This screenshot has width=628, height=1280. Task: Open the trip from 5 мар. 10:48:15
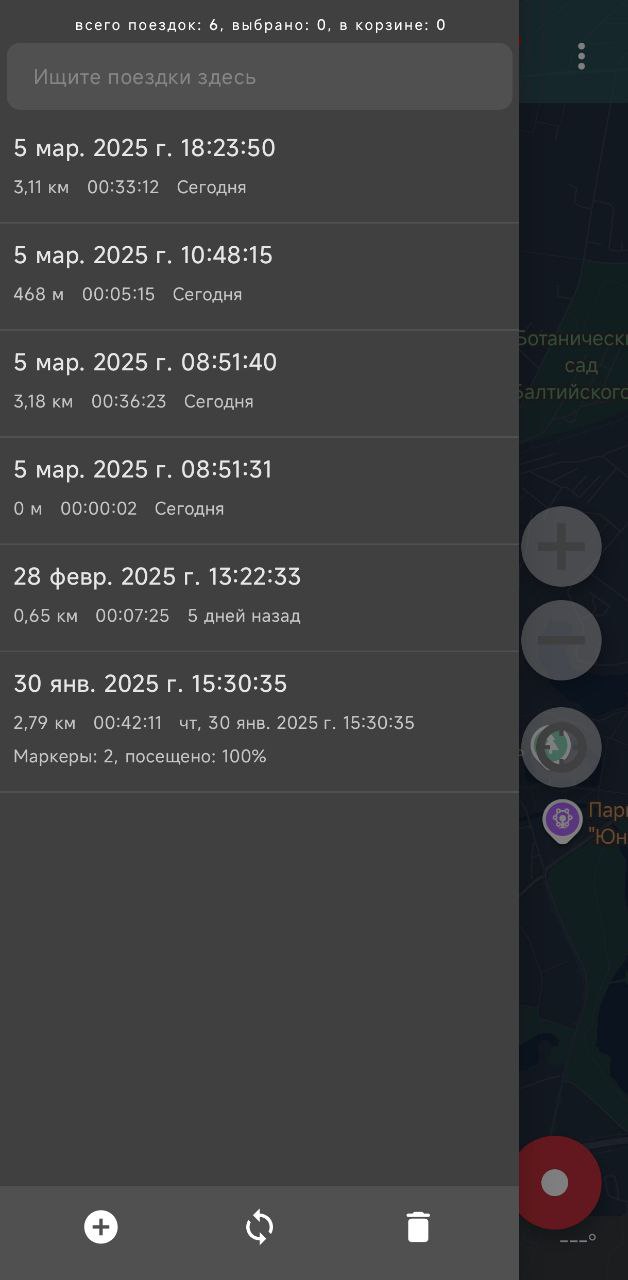pos(259,274)
